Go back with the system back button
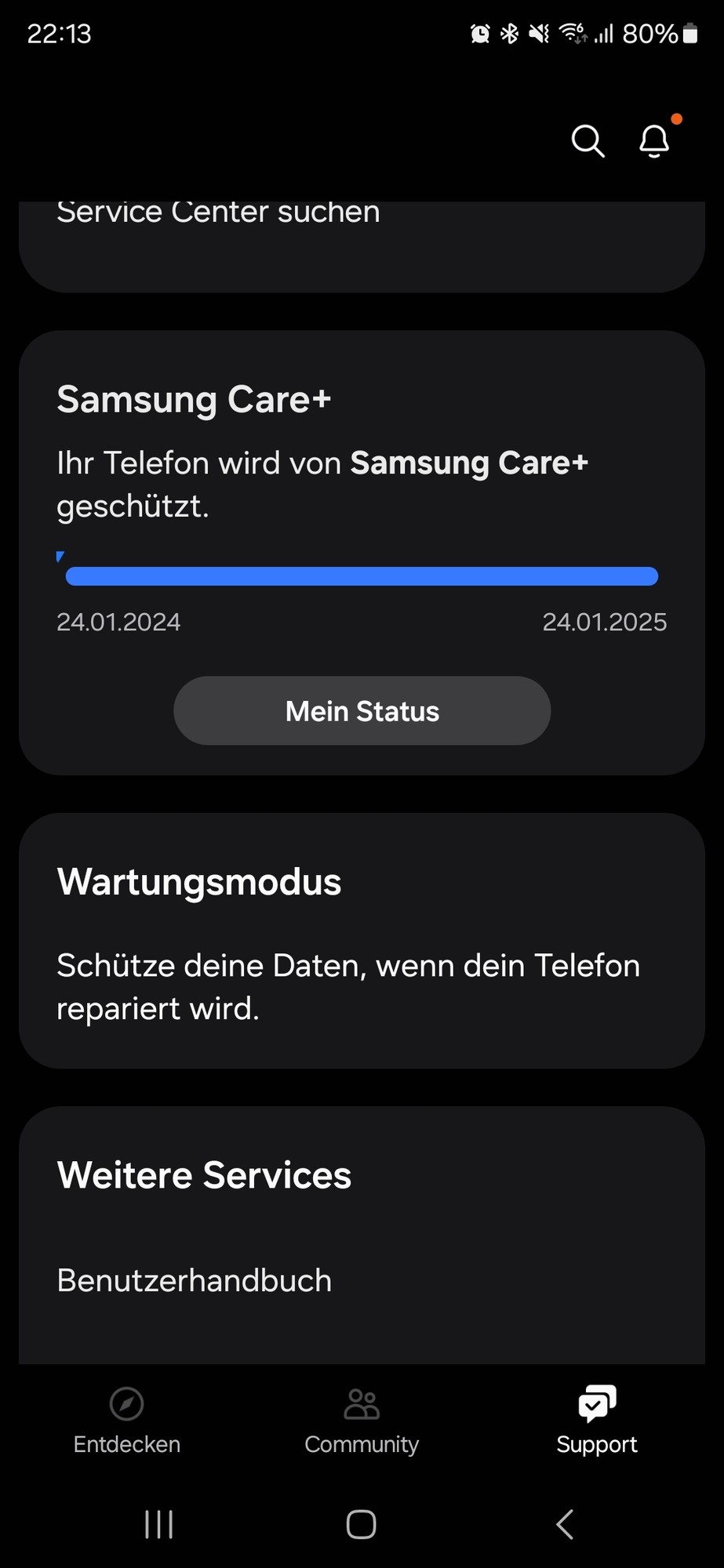This screenshot has height=1568, width=724. pos(565,1525)
